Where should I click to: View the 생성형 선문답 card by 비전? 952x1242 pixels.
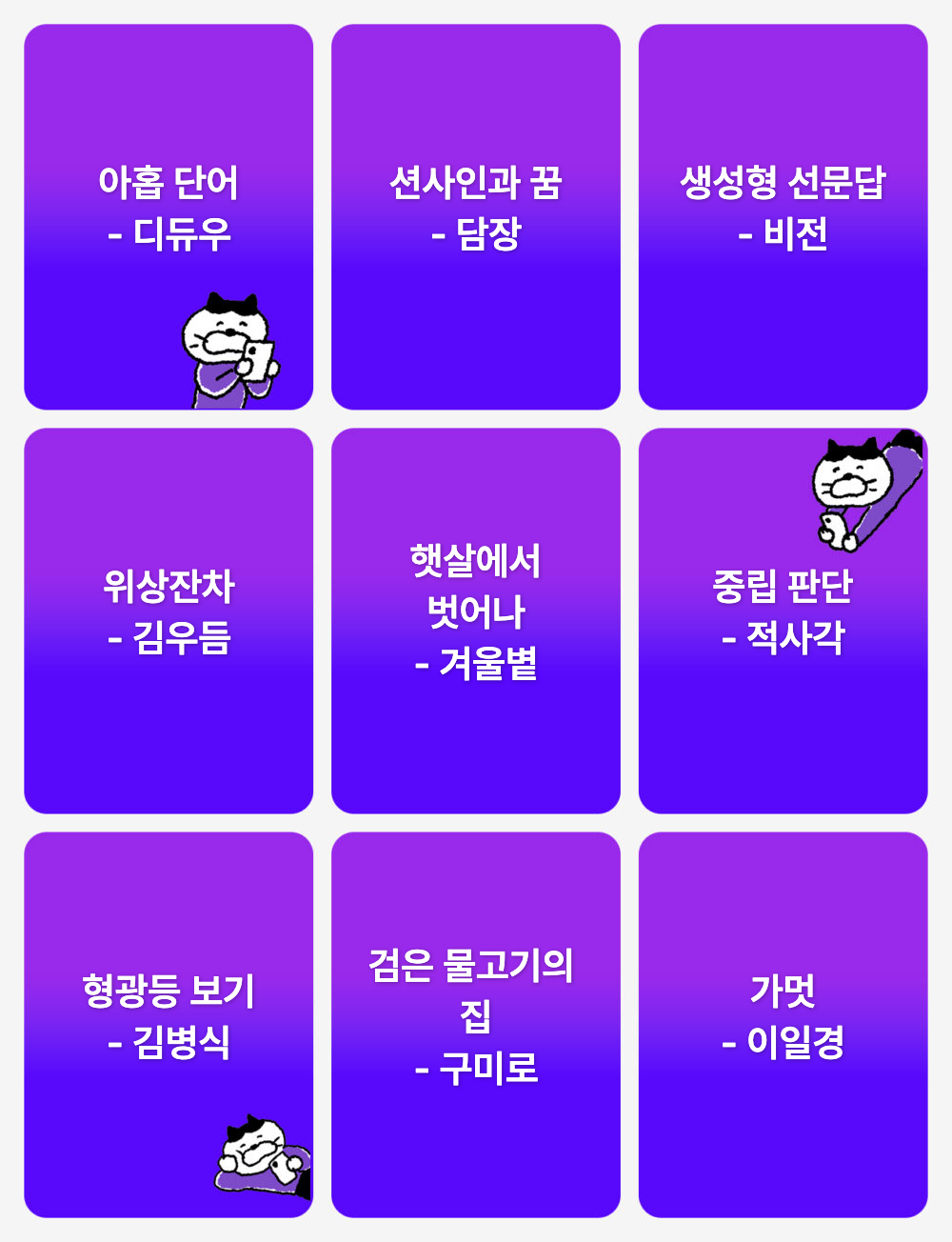pos(783,210)
